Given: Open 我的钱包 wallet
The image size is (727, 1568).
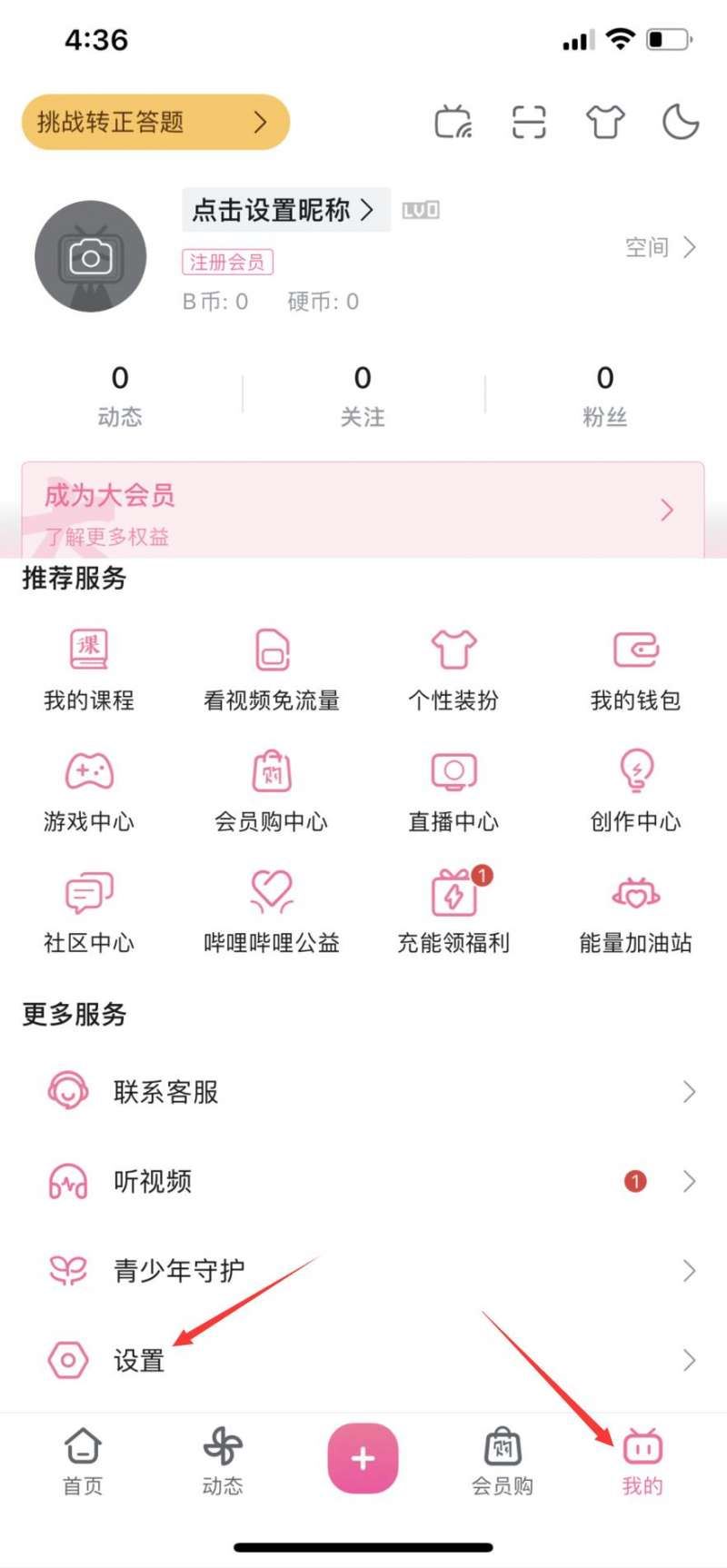Looking at the screenshot, I should (x=636, y=670).
